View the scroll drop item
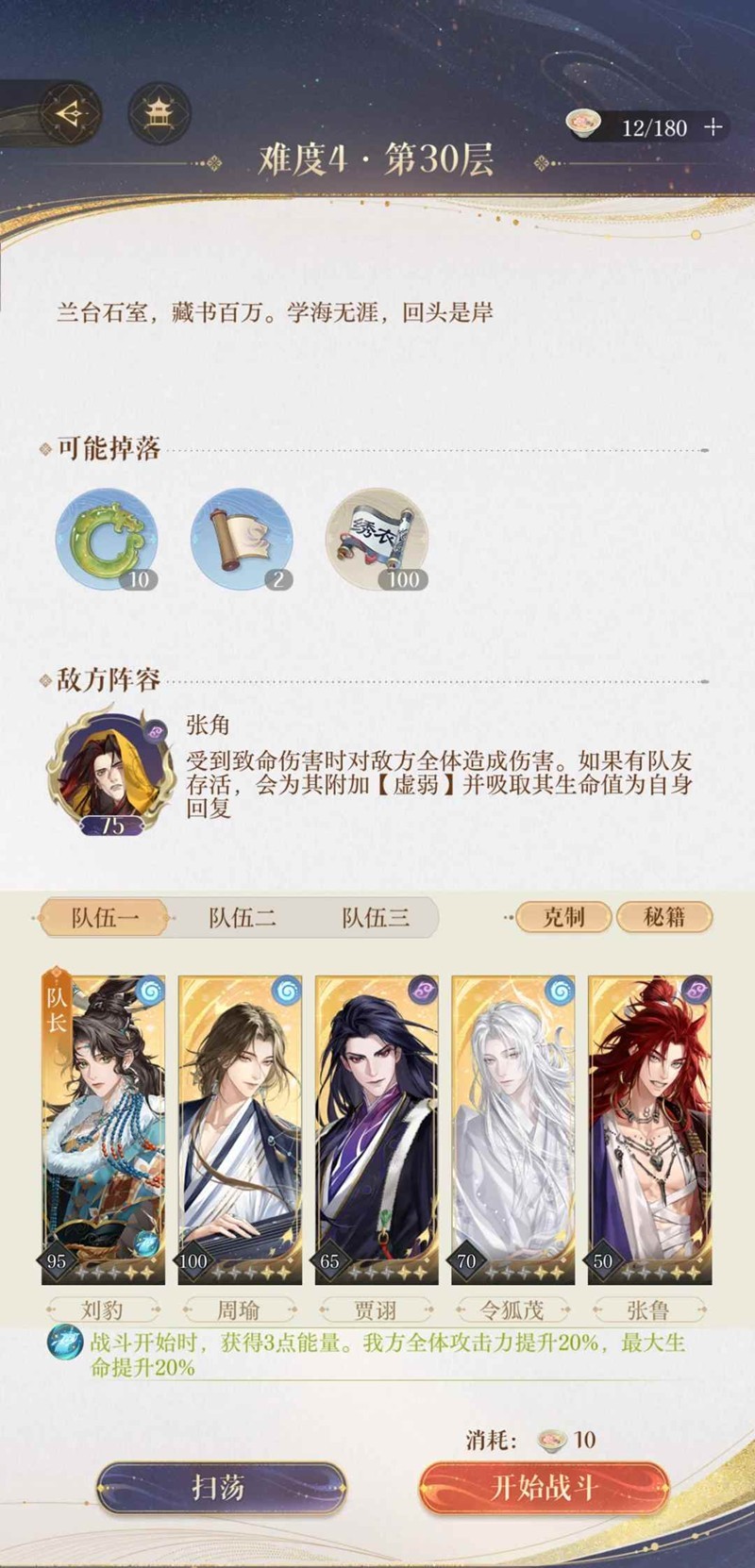755x1568 pixels. [242, 540]
